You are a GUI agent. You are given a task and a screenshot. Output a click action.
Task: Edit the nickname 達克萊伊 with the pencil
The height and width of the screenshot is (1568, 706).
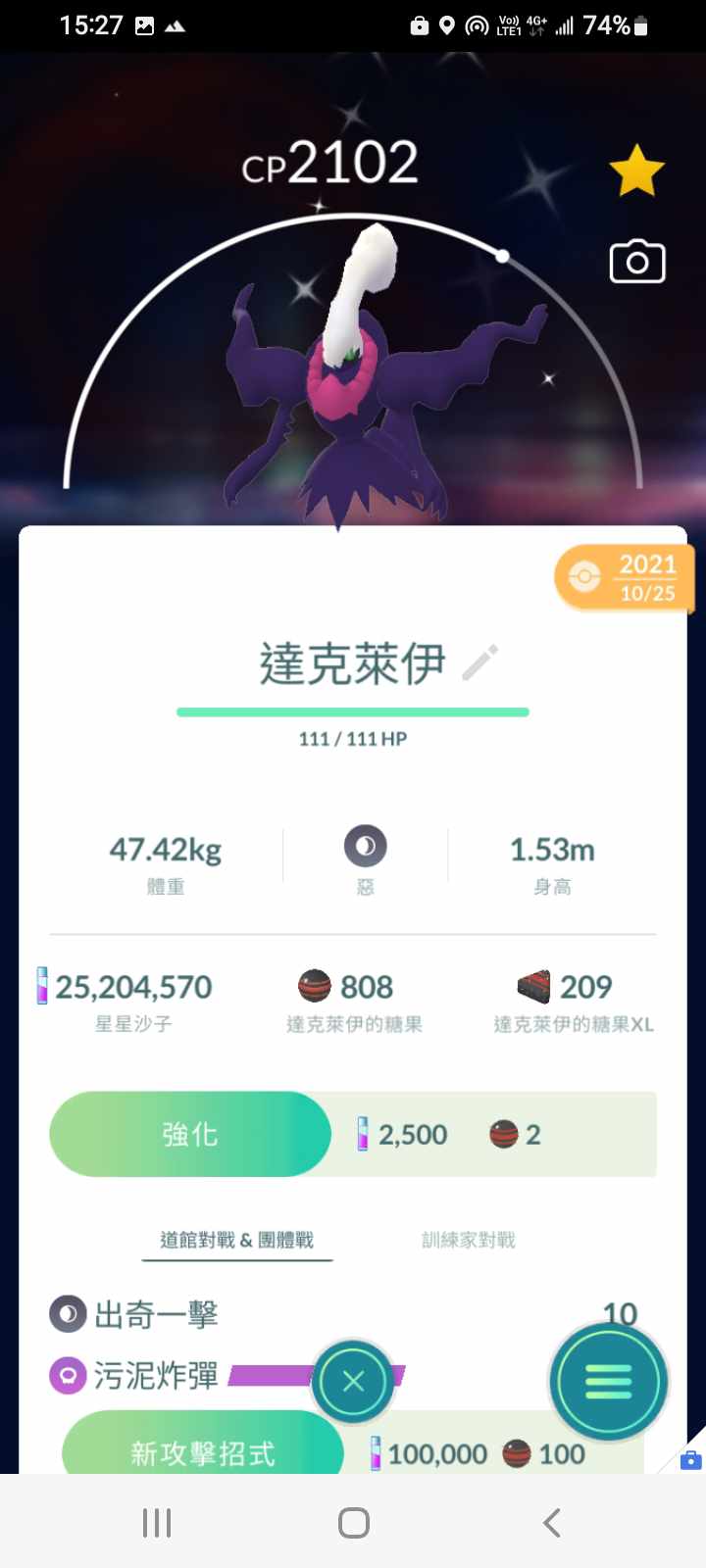(x=480, y=663)
